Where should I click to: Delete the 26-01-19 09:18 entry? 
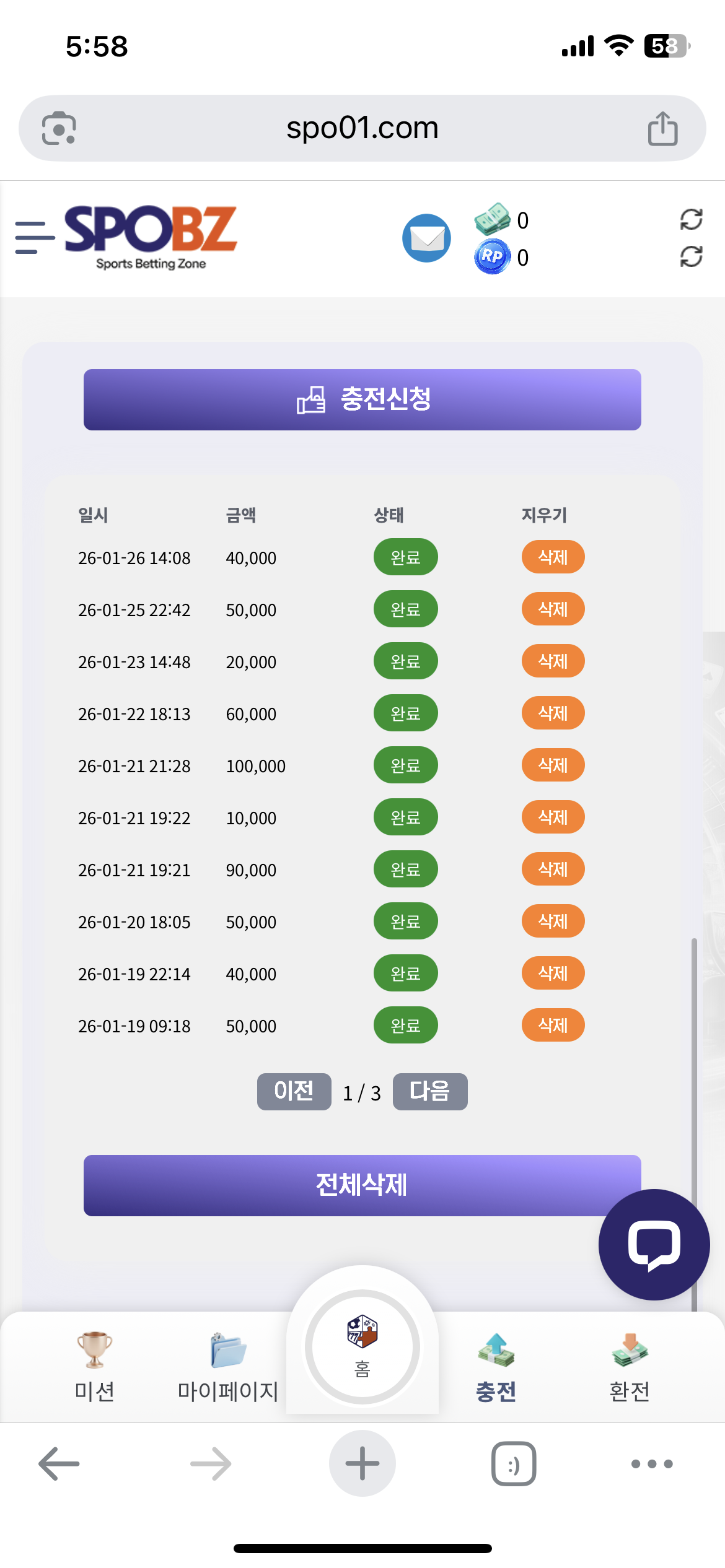click(553, 1026)
